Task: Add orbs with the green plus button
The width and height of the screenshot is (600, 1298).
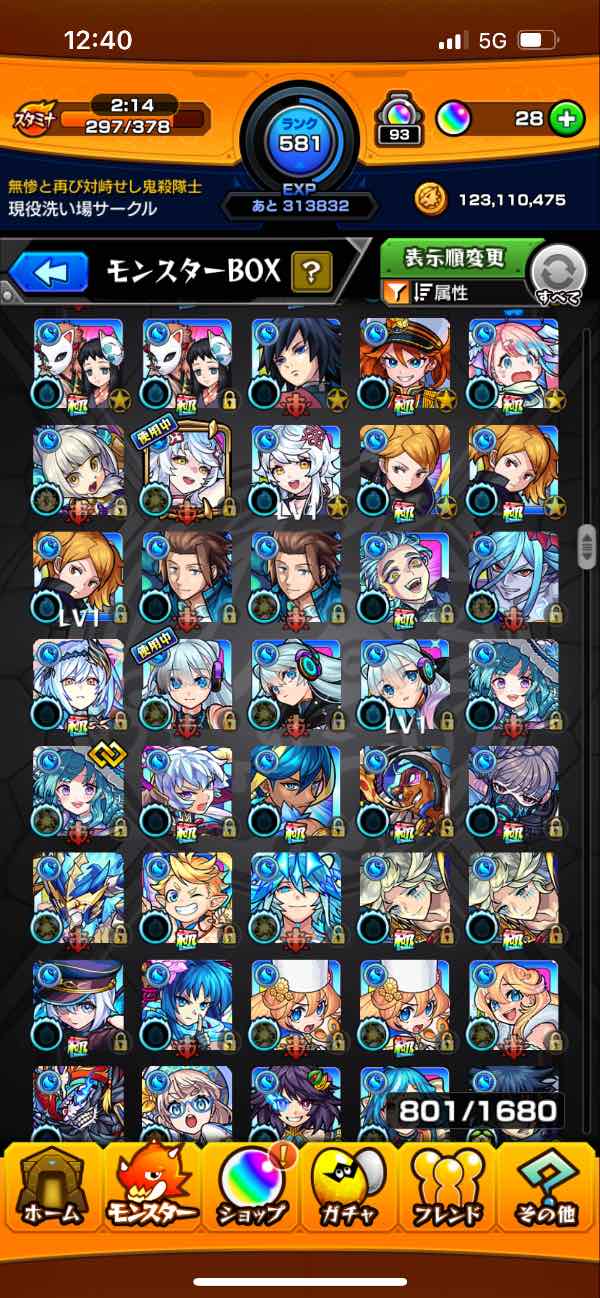Action: tap(566, 119)
